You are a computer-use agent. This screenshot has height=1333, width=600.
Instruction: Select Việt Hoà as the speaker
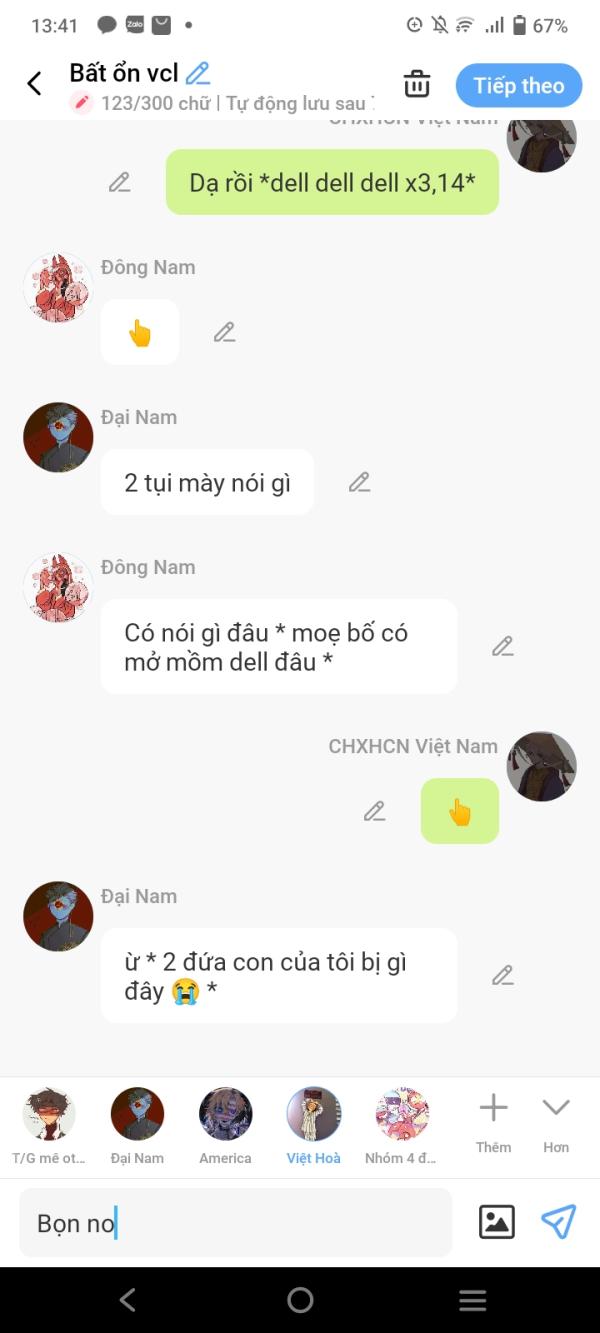point(313,1126)
